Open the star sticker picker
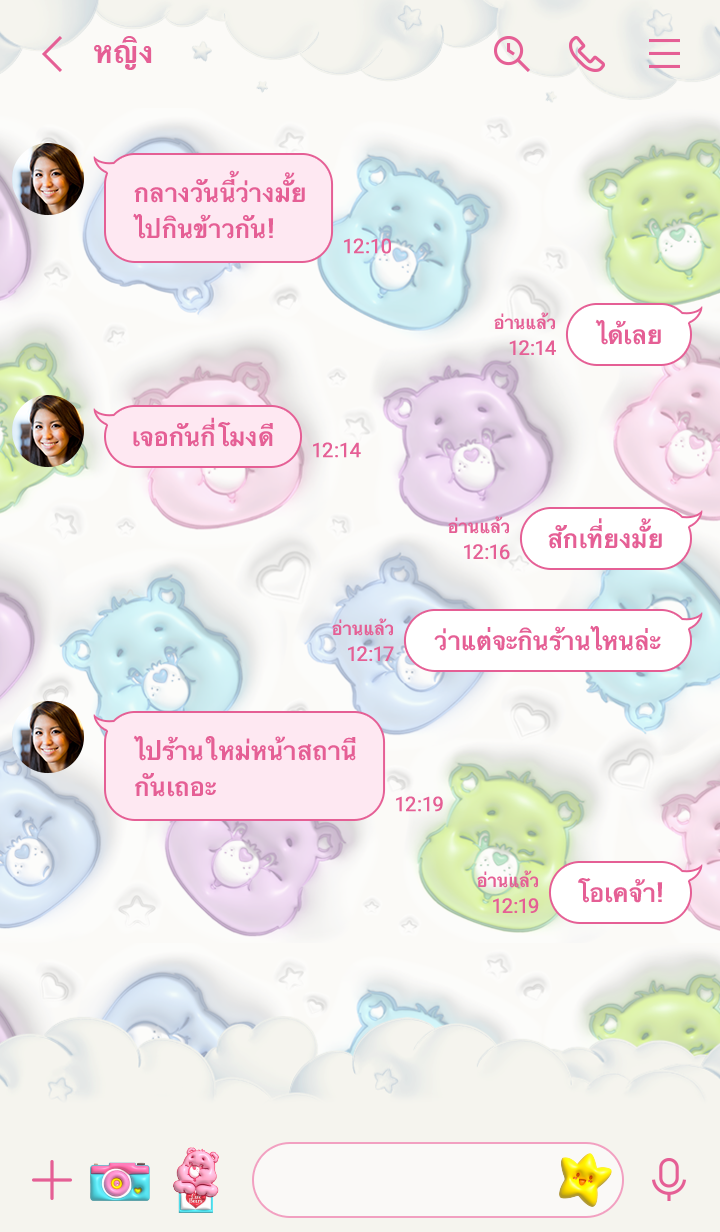Screen dimensions: 720x1232 584,1179
